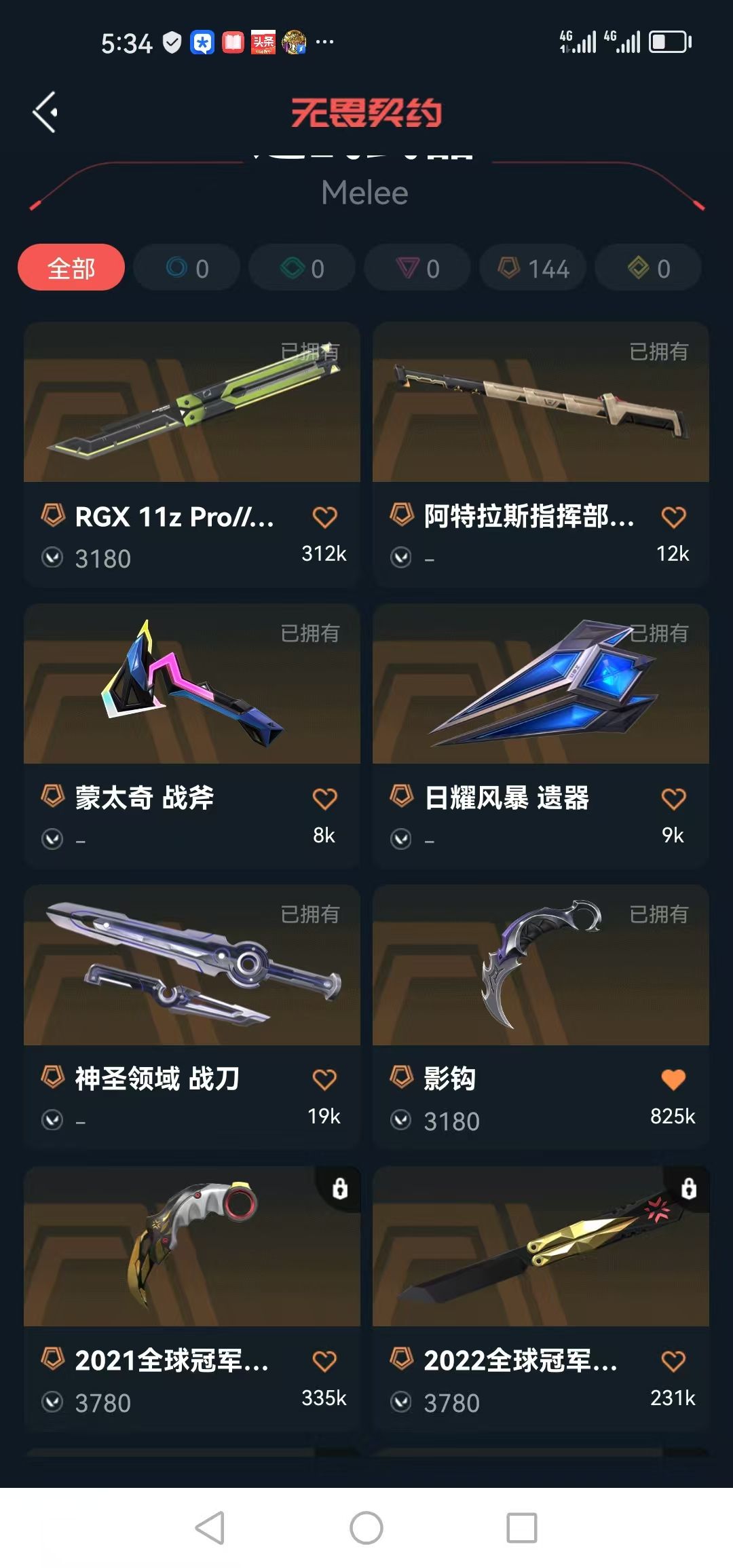The height and width of the screenshot is (1568, 733).
Task: Go back using the header arrow
Action: coord(45,112)
